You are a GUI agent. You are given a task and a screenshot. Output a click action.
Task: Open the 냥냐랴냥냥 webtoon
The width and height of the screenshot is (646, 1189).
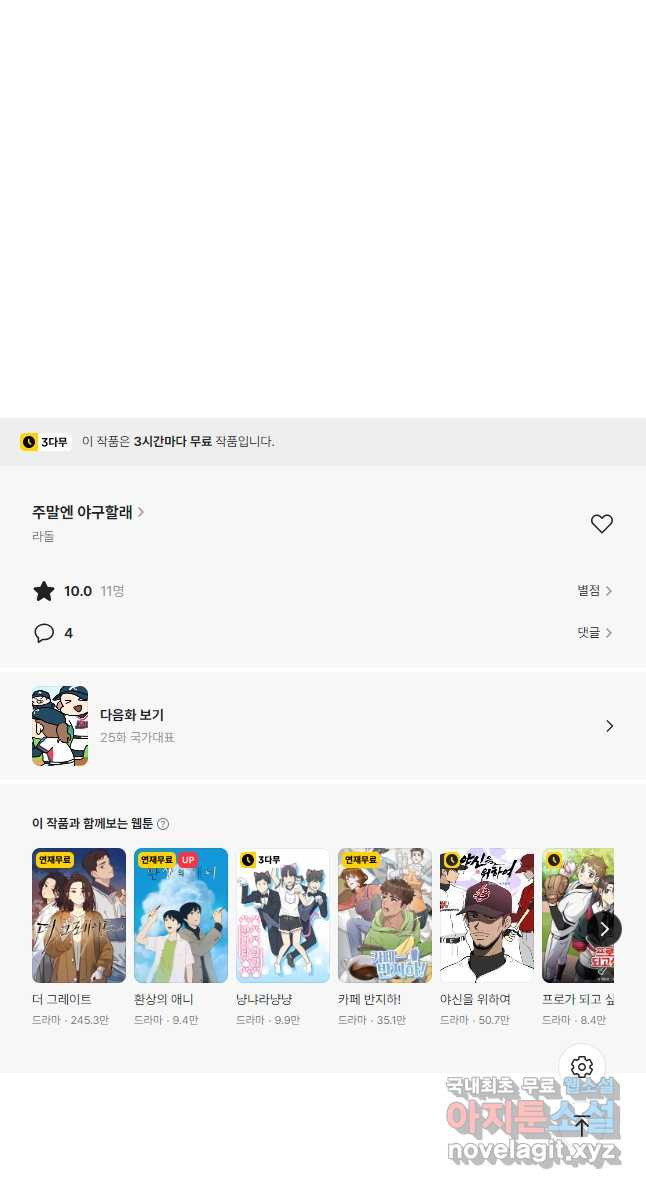(283, 916)
